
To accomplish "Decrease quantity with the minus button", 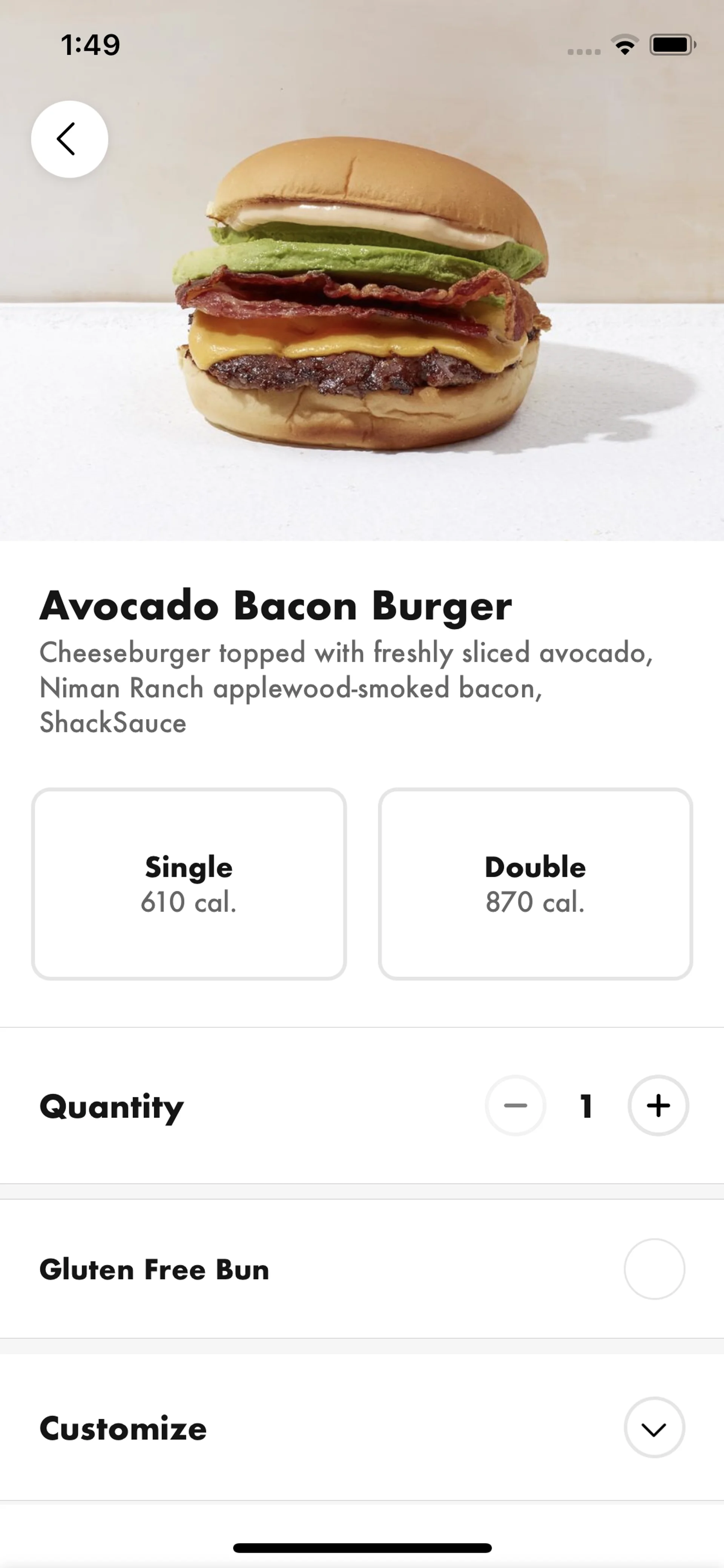I will [x=515, y=1106].
